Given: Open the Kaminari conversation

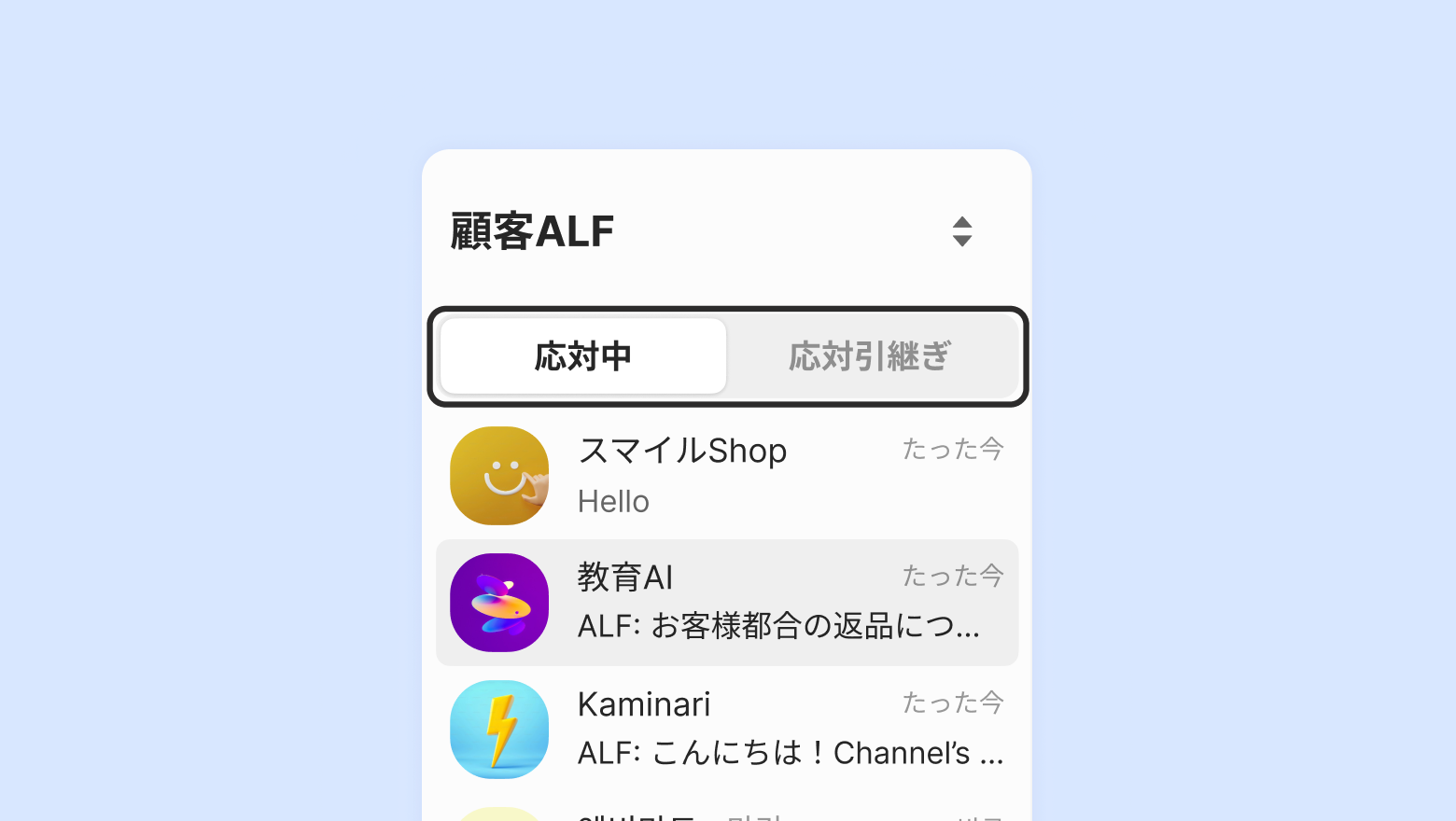Looking at the screenshot, I should pos(726,730).
